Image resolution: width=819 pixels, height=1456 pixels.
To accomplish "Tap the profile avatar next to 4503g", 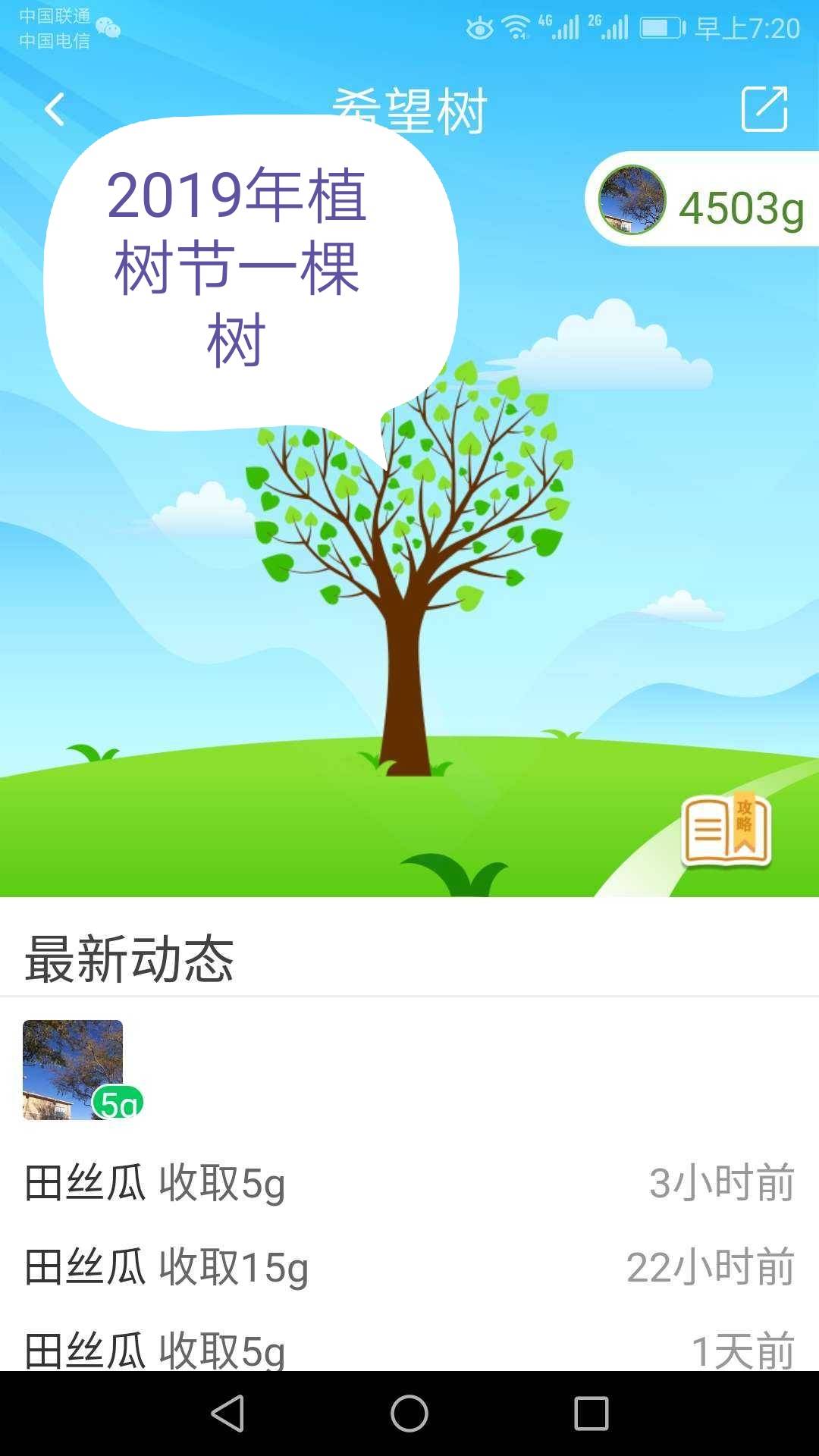I will (x=633, y=201).
